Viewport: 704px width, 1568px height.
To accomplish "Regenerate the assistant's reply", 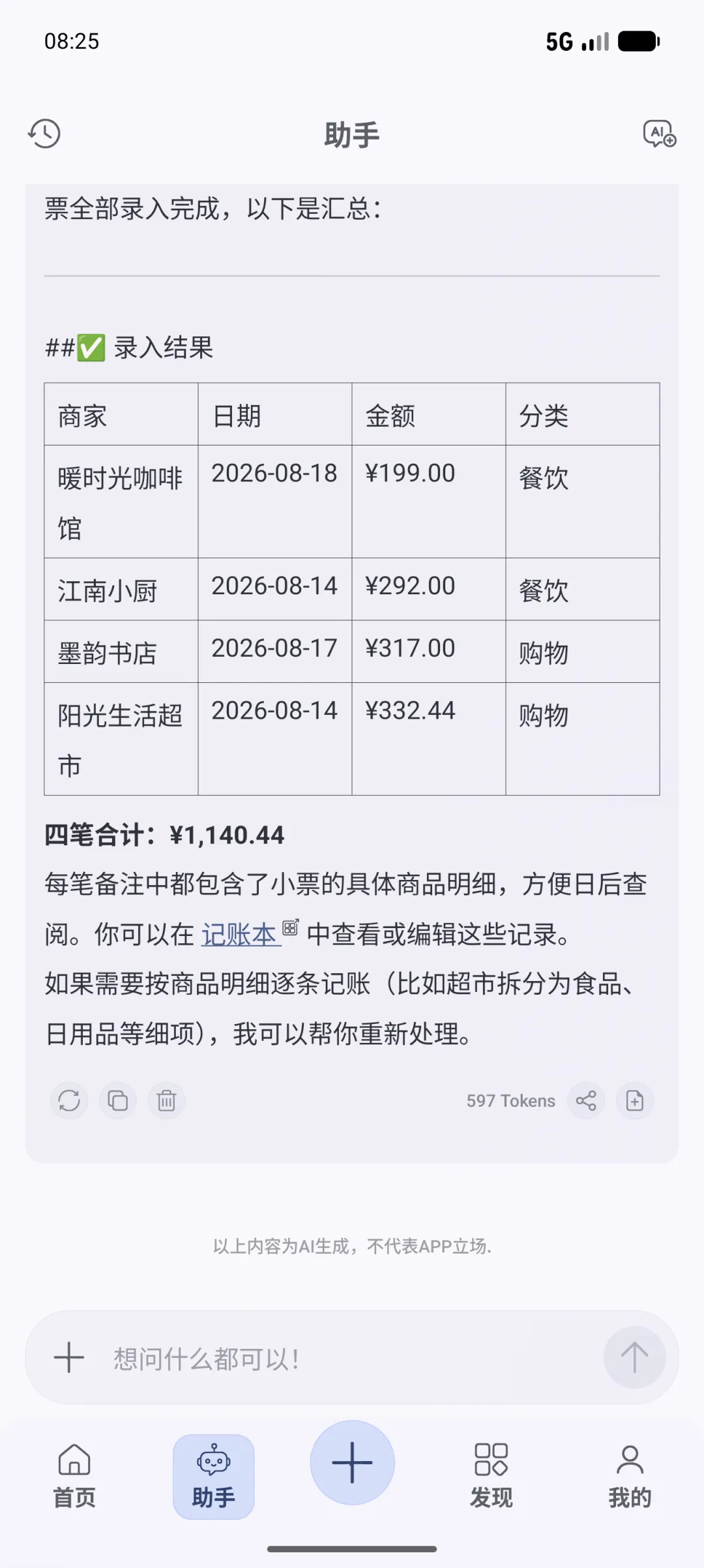I will pyautogui.click(x=69, y=1101).
